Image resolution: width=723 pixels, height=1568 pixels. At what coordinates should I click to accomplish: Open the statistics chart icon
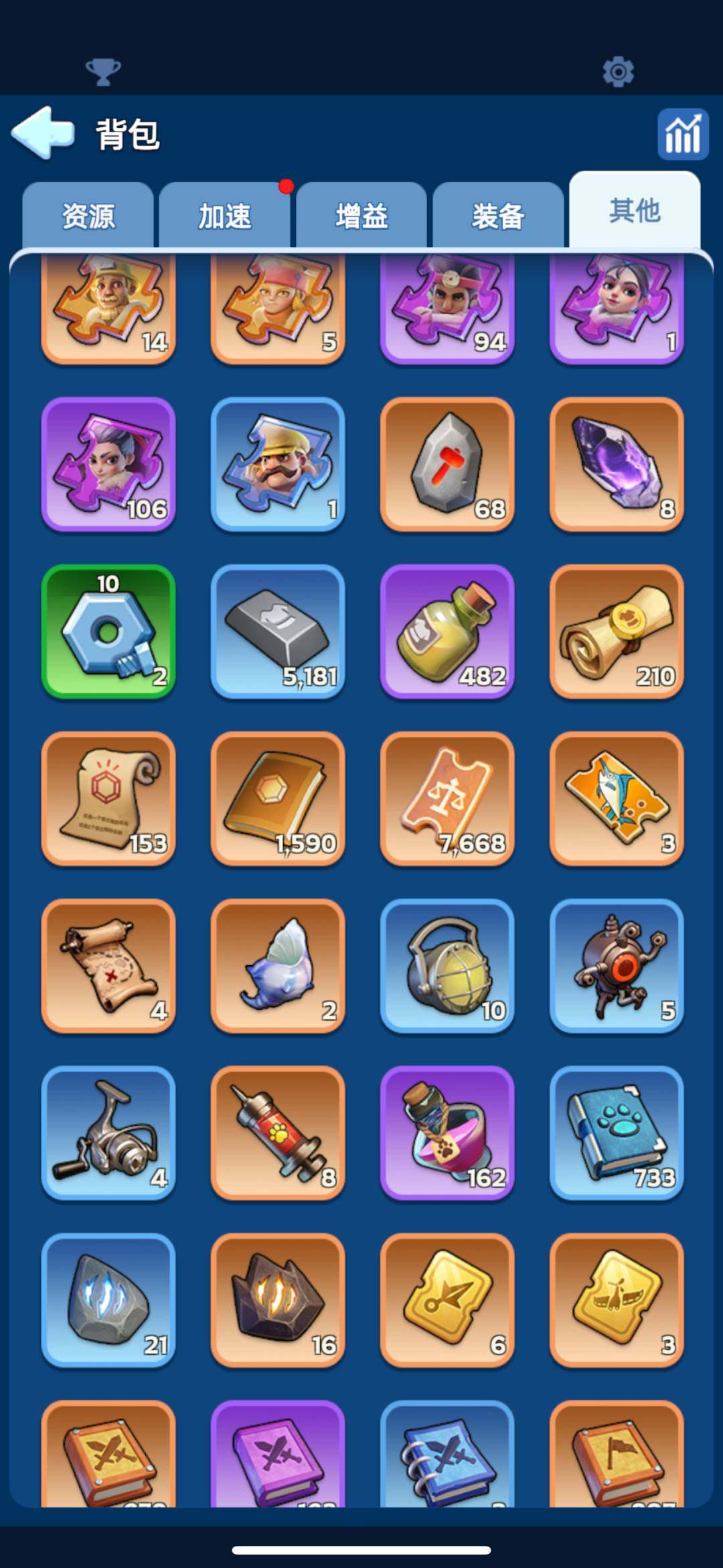coord(682,134)
